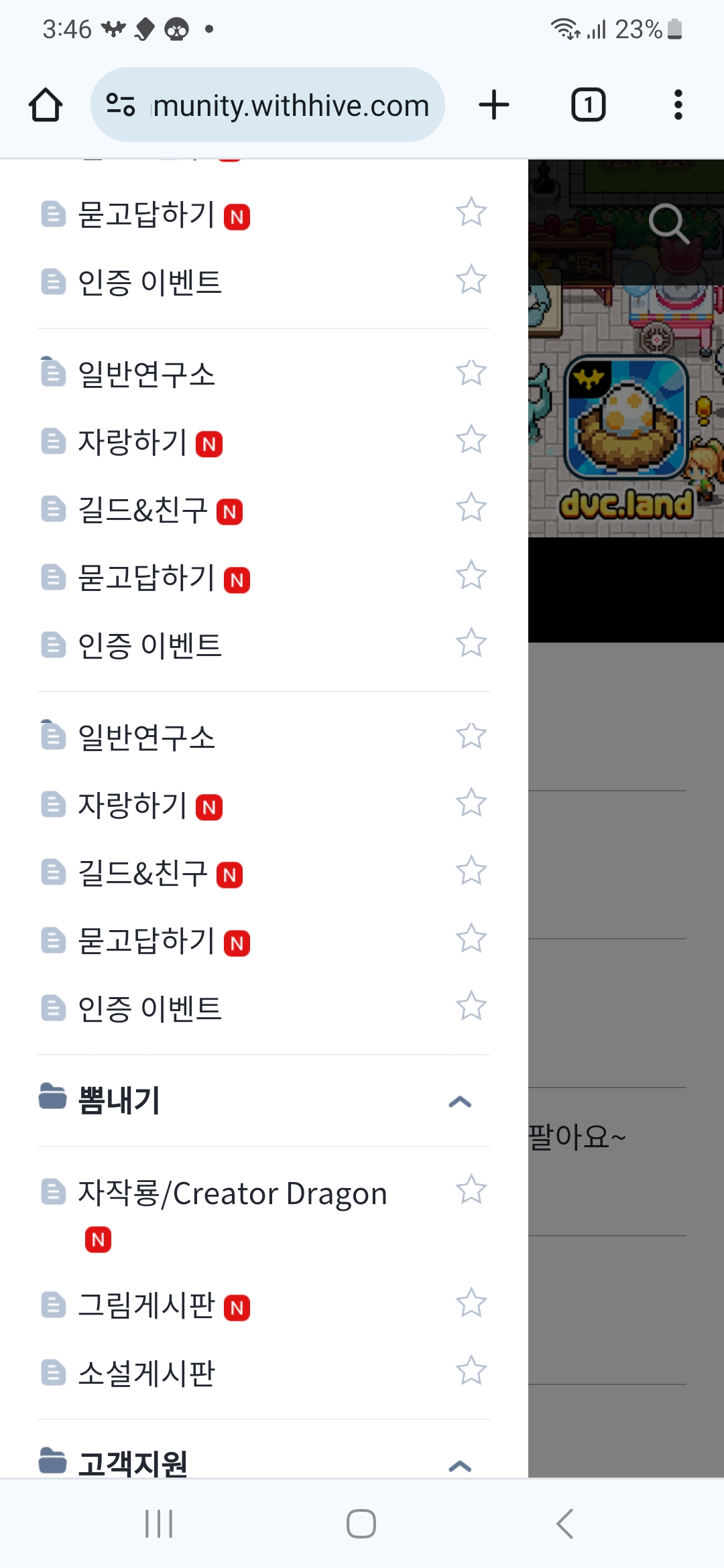Open the tab switcher
This screenshot has height=1568, width=724.
(588, 105)
